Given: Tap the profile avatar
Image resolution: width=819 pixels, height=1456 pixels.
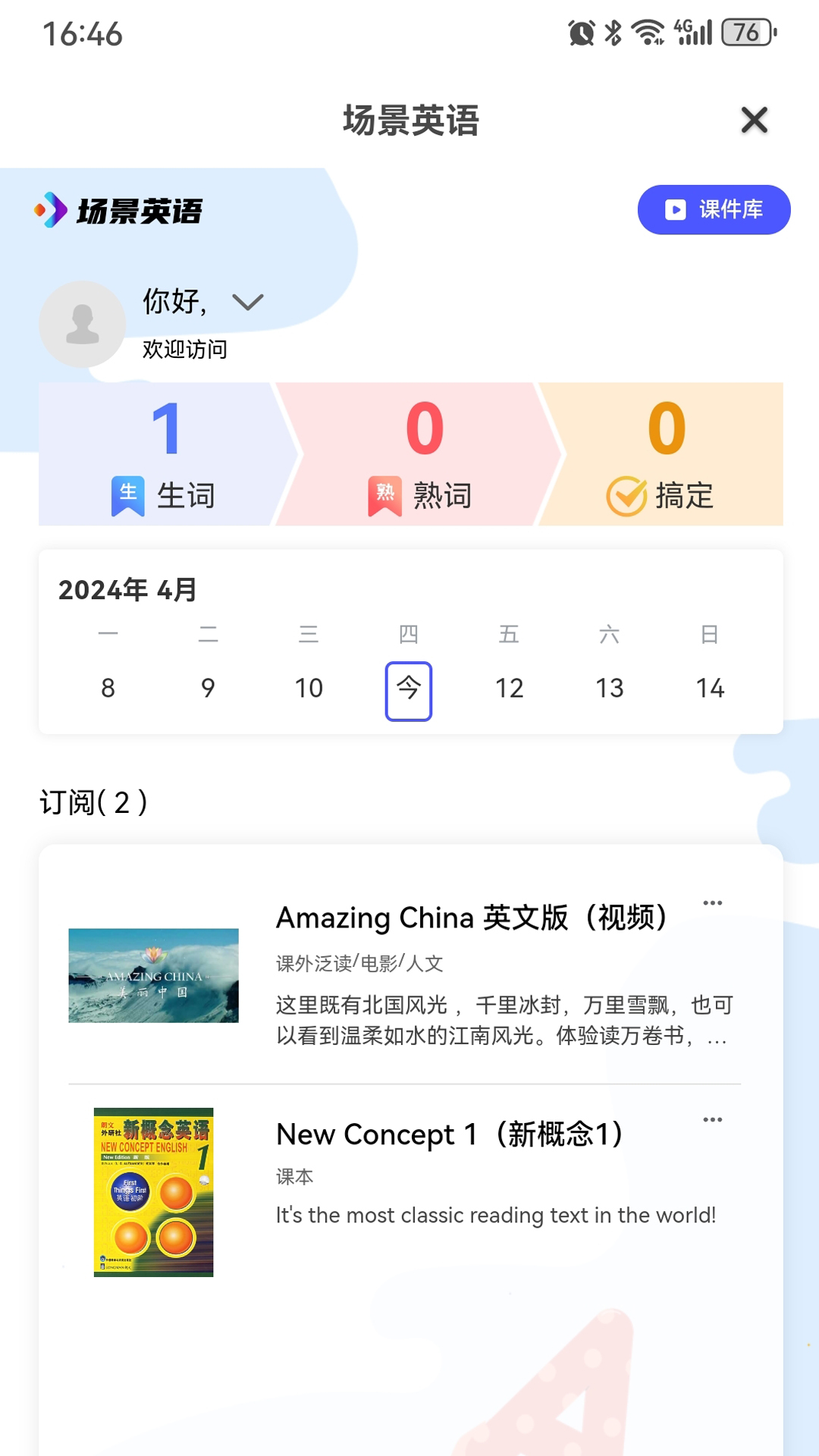Looking at the screenshot, I should [82, 325].
